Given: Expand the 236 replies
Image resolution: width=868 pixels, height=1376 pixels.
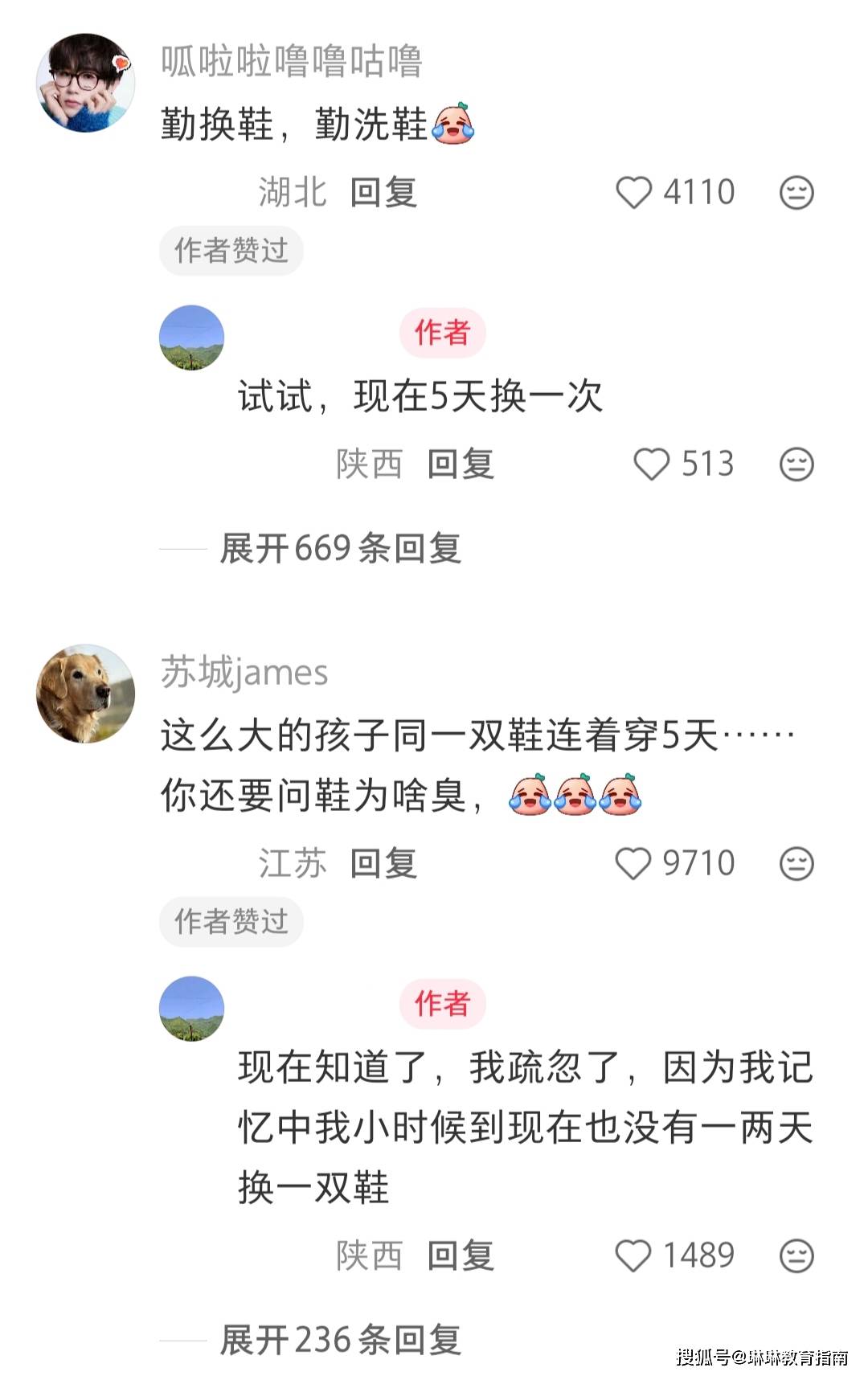Looking at the screenshot, I should [x=340, y=1339].
